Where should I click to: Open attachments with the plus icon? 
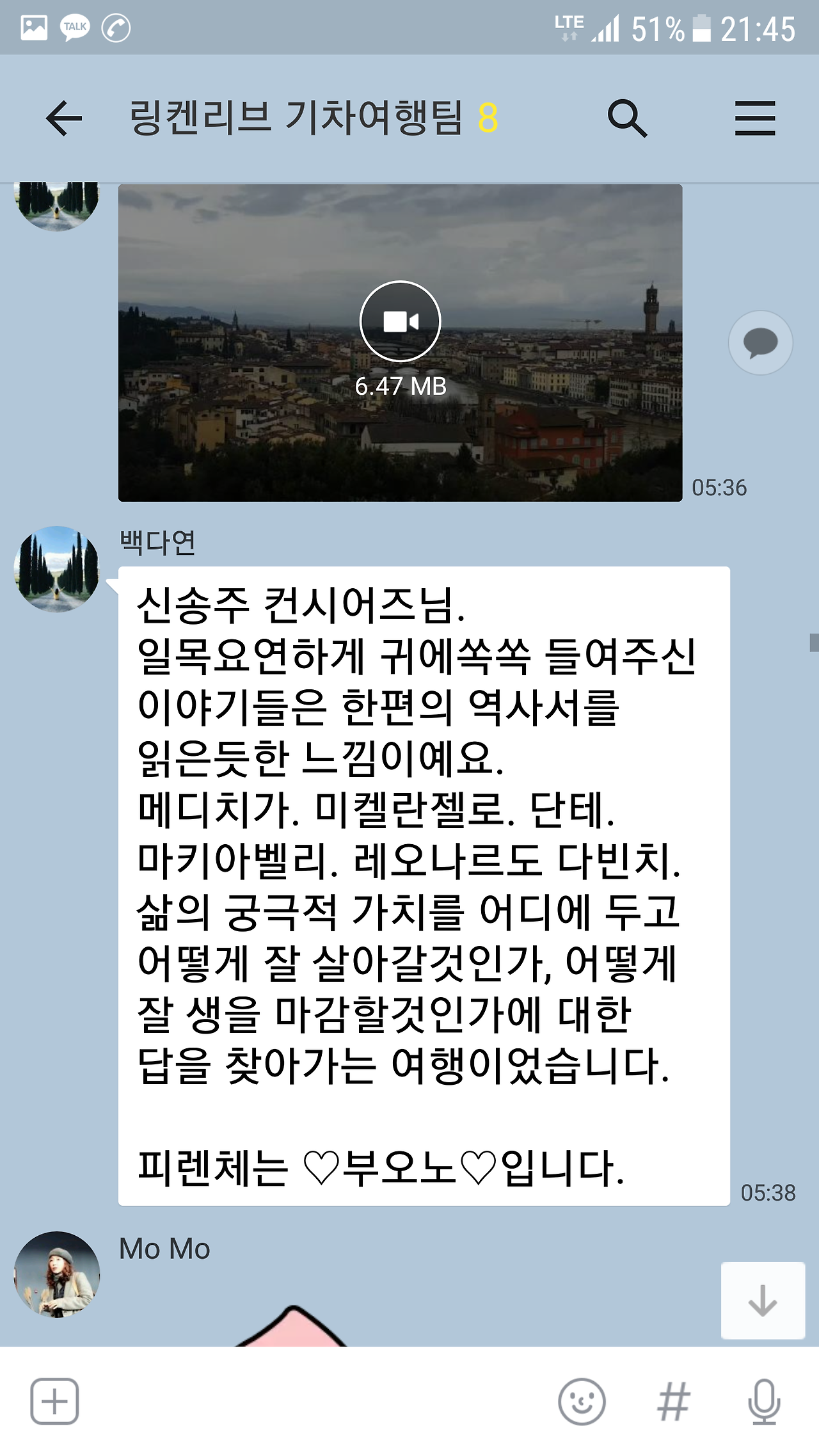[54, 1402]
